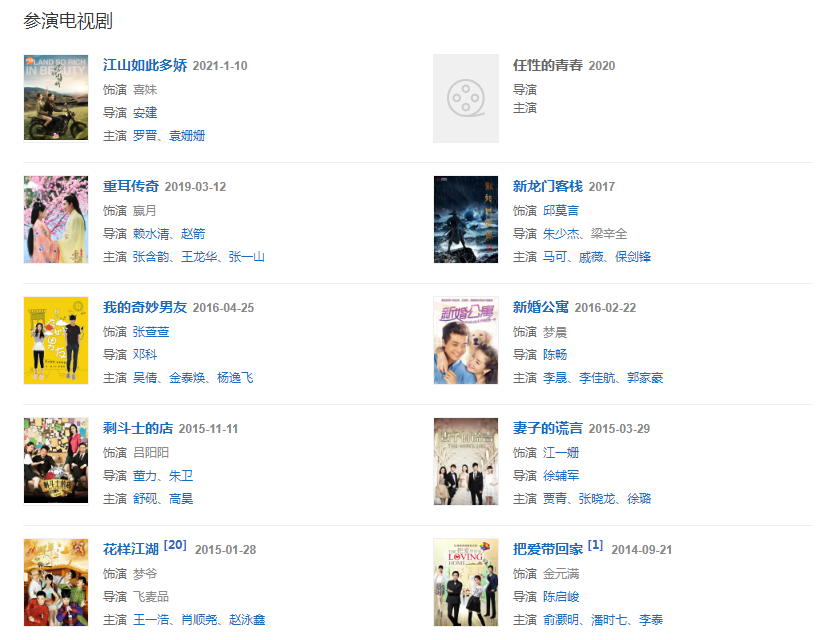Open actor 罗晋's page

pos(145,135)
